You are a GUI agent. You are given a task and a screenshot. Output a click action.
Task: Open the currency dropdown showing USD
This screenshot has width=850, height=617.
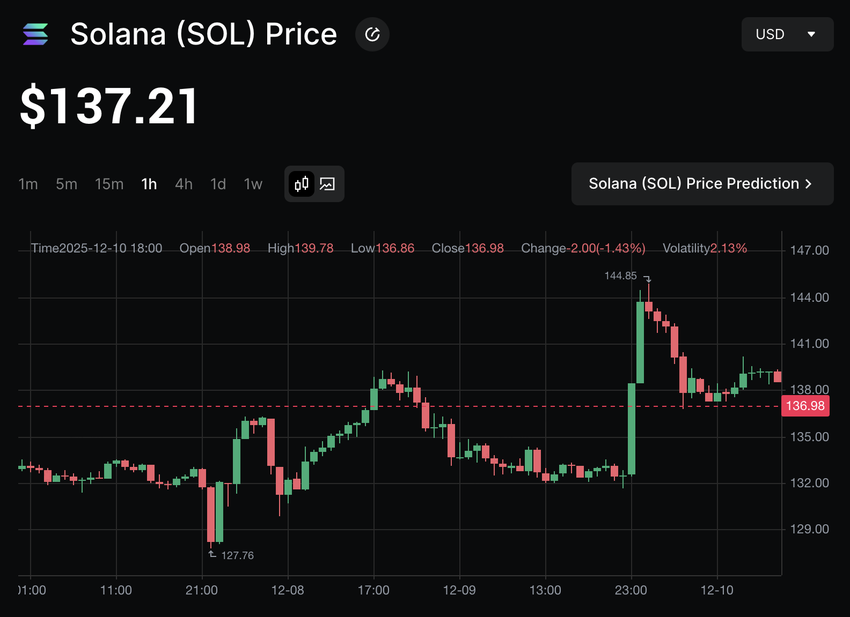point(787,34)
